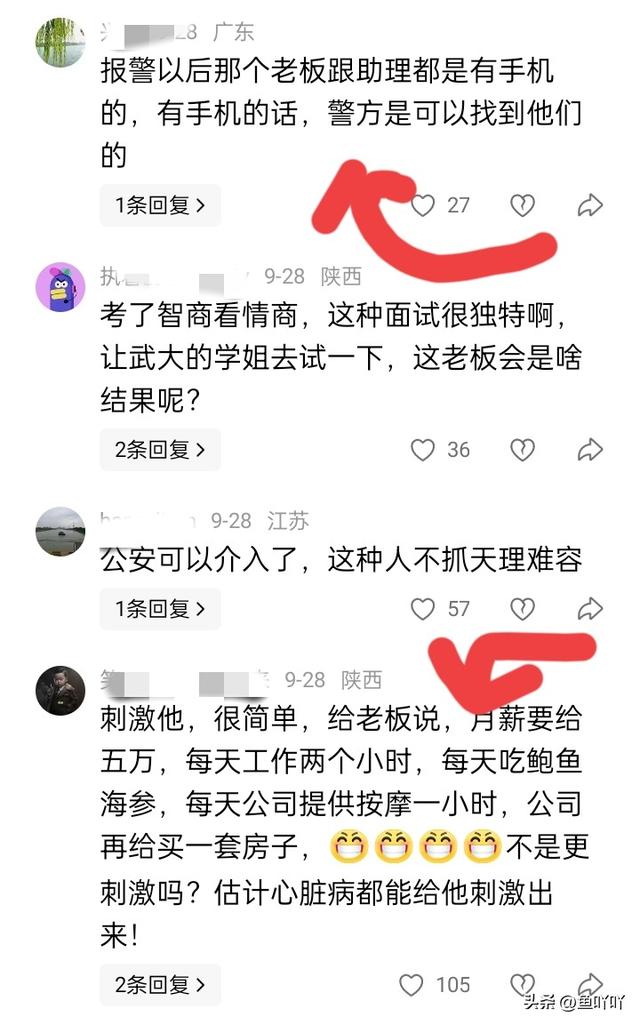Share the 考了智商看情商 comment

pos(590,450)
